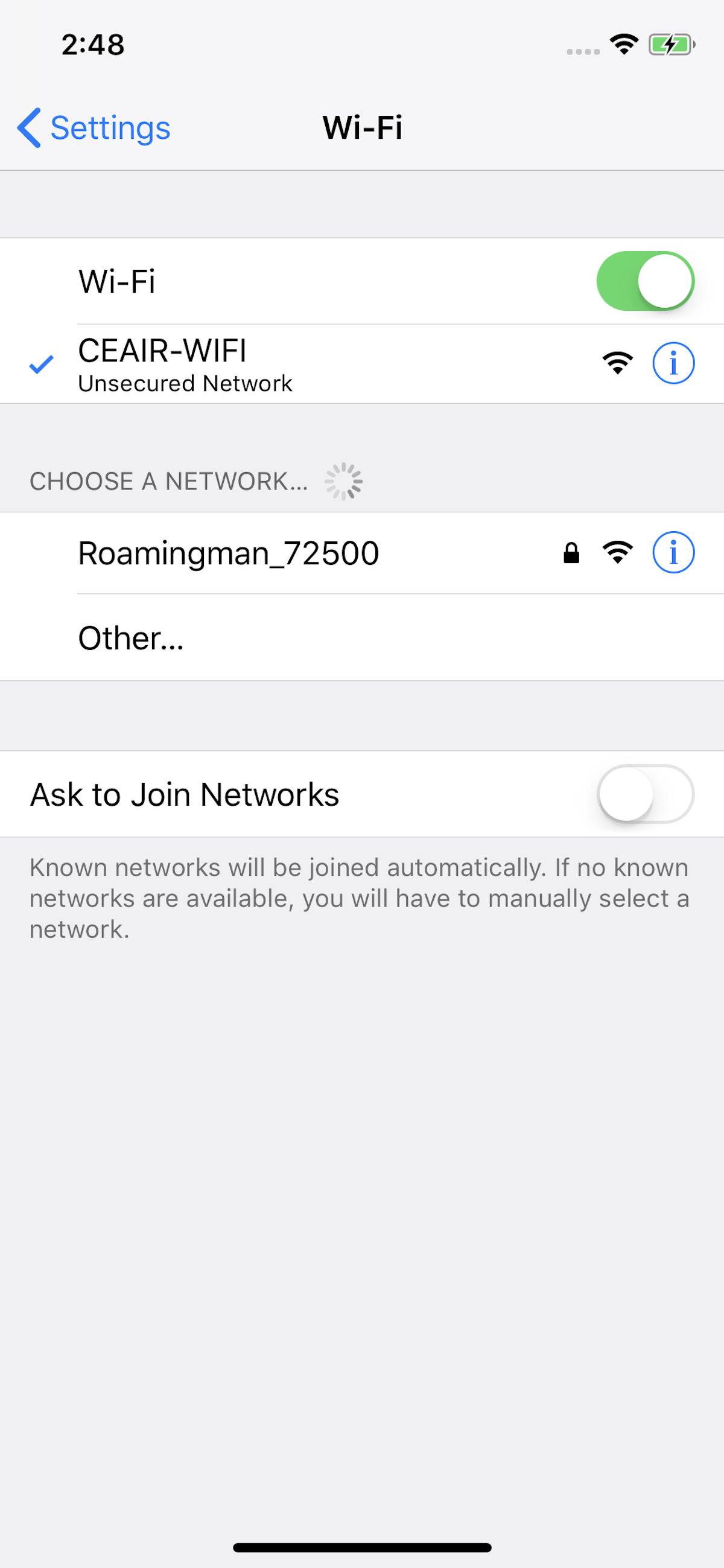724x1568 pixels.
Task: Go back to Settings
Action: coord(94,128)
